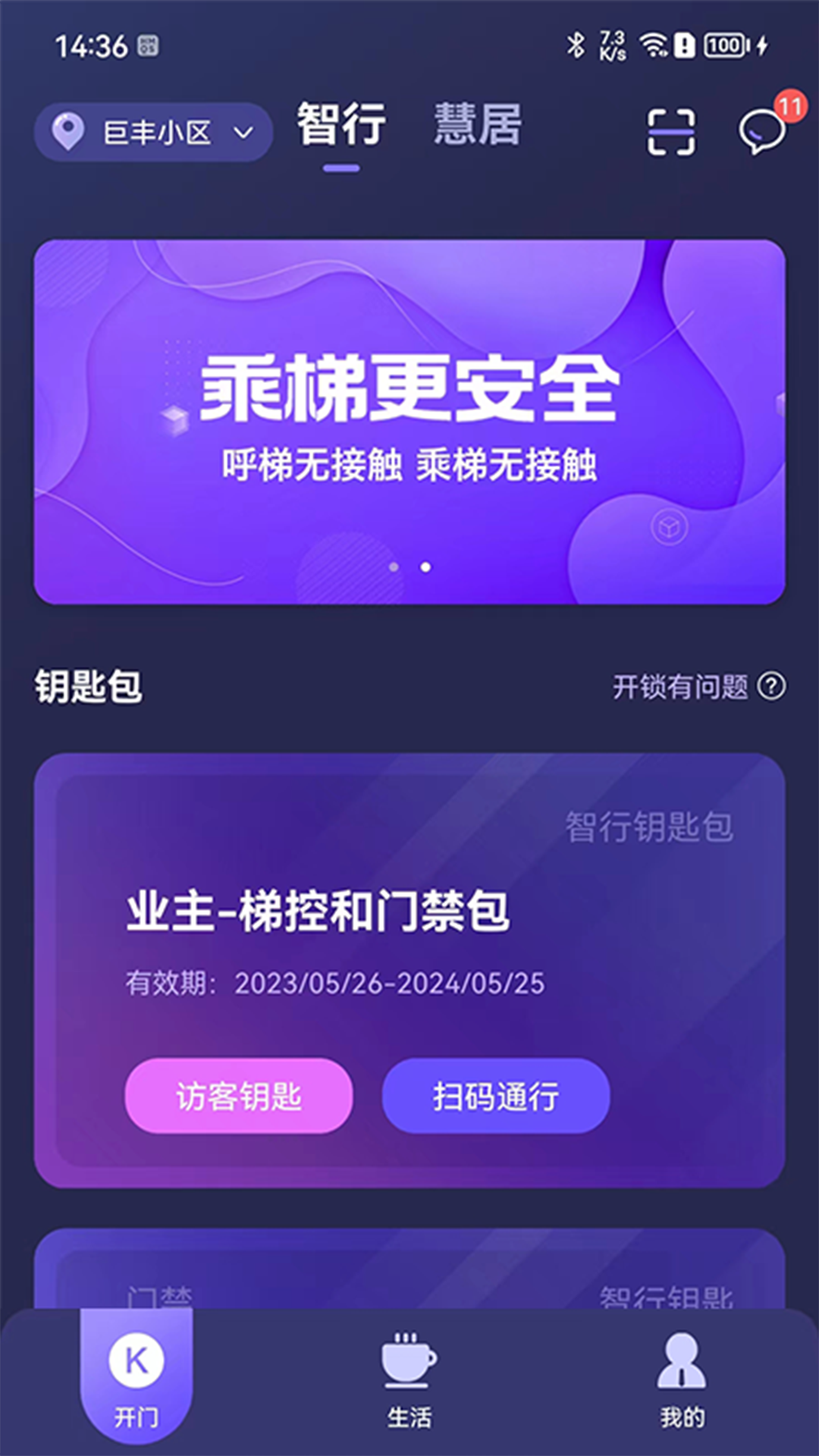Screen dimensions: 819x1456
Task: Select the 智行 tab
Action: [340, 127]
